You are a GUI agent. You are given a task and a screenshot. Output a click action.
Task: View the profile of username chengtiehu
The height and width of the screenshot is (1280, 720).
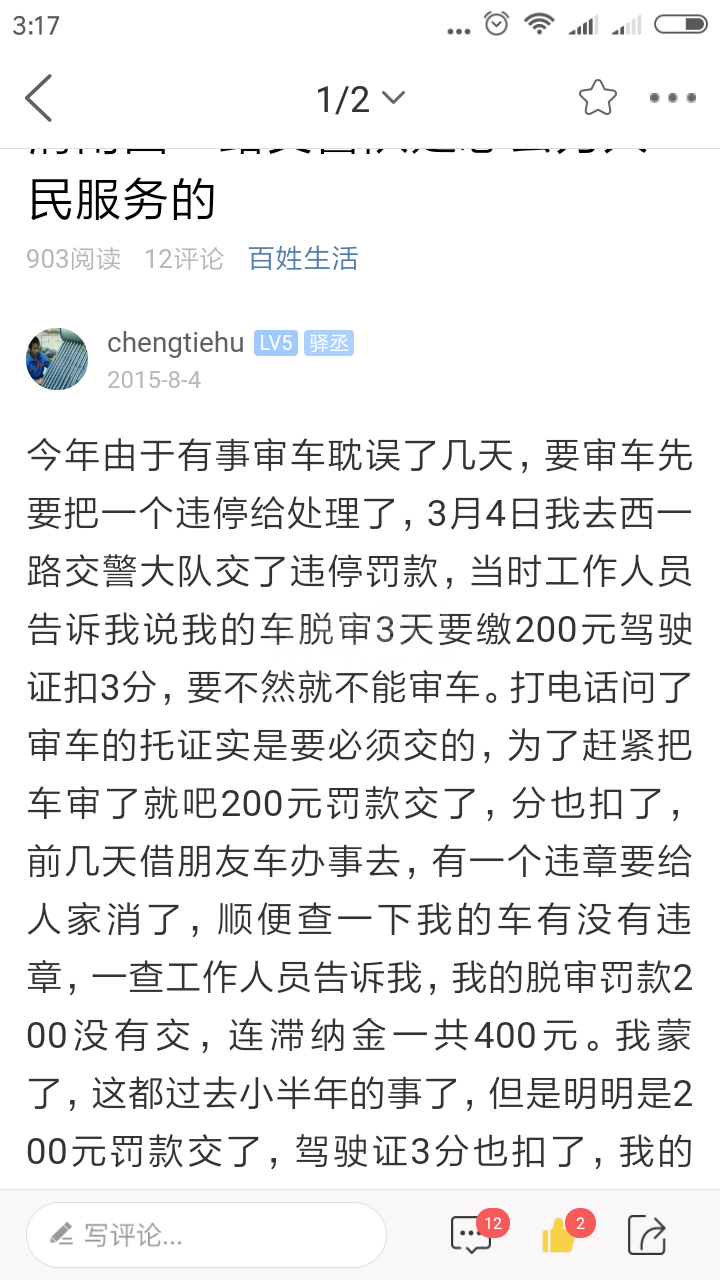175,343
